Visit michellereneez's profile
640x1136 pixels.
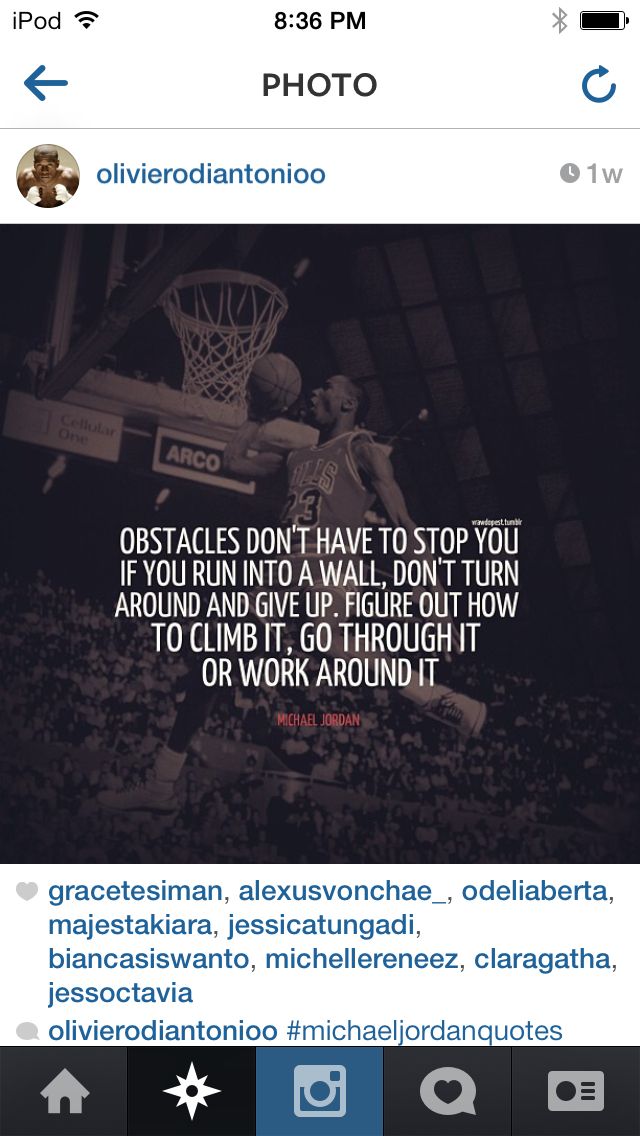(x=362, y=959)
